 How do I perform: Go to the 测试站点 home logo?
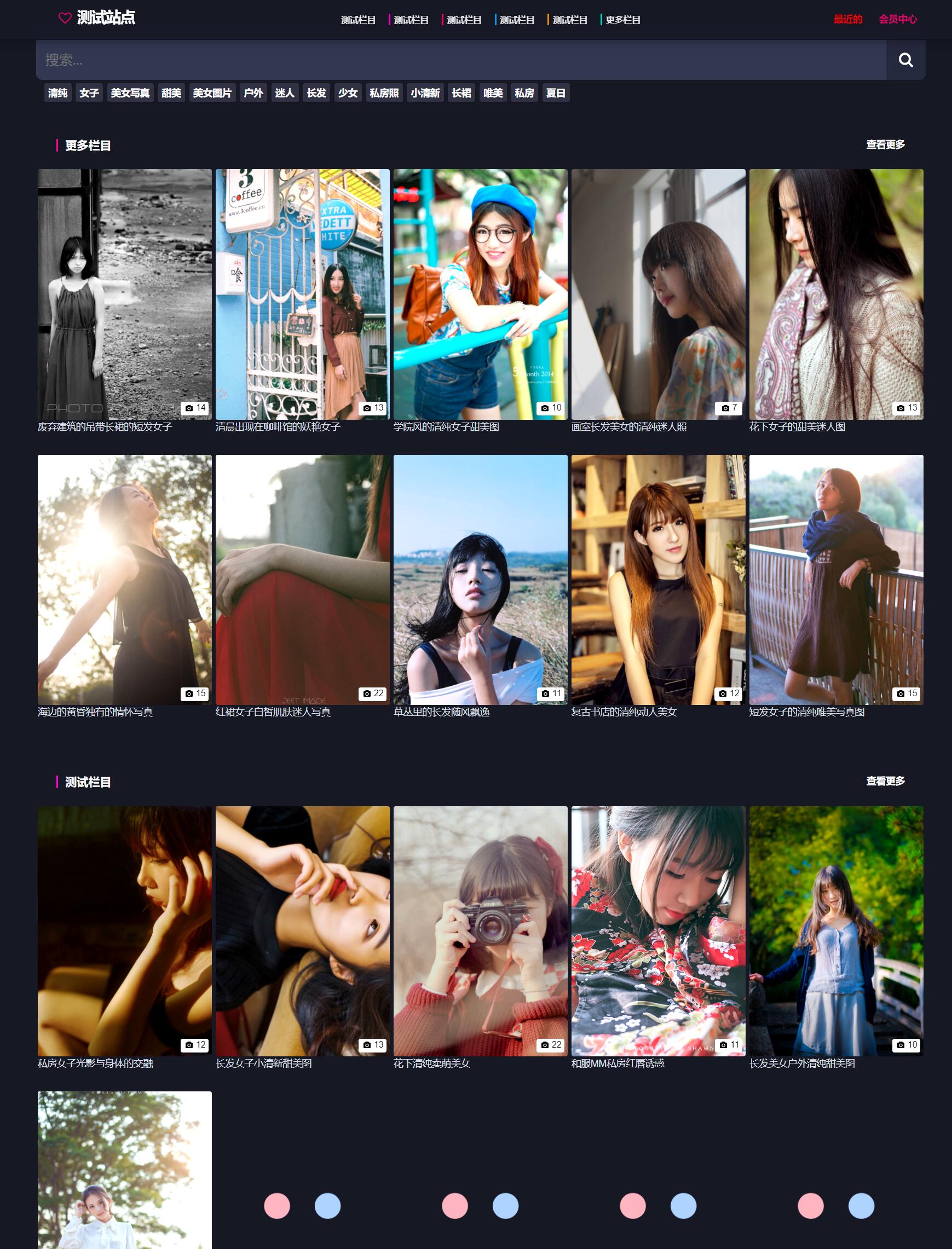click(x=97, y=18)
